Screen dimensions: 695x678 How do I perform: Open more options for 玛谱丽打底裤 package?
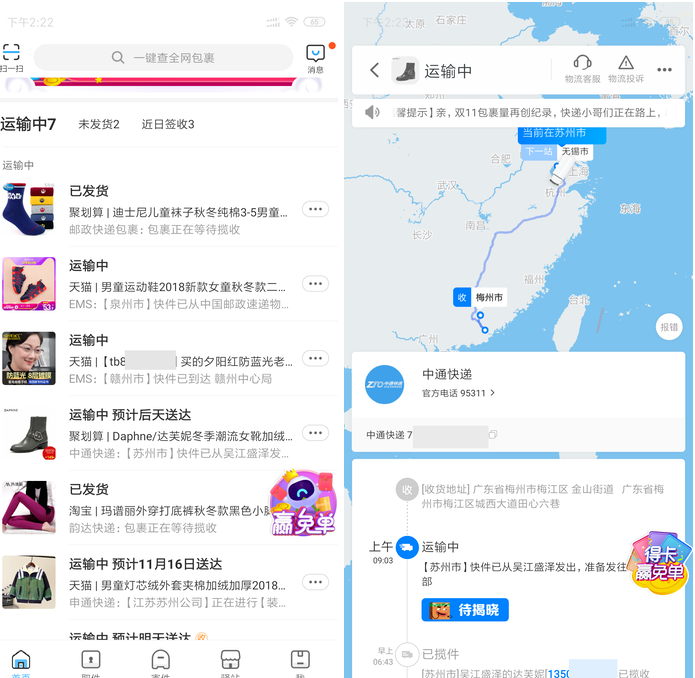coord(315,507)
